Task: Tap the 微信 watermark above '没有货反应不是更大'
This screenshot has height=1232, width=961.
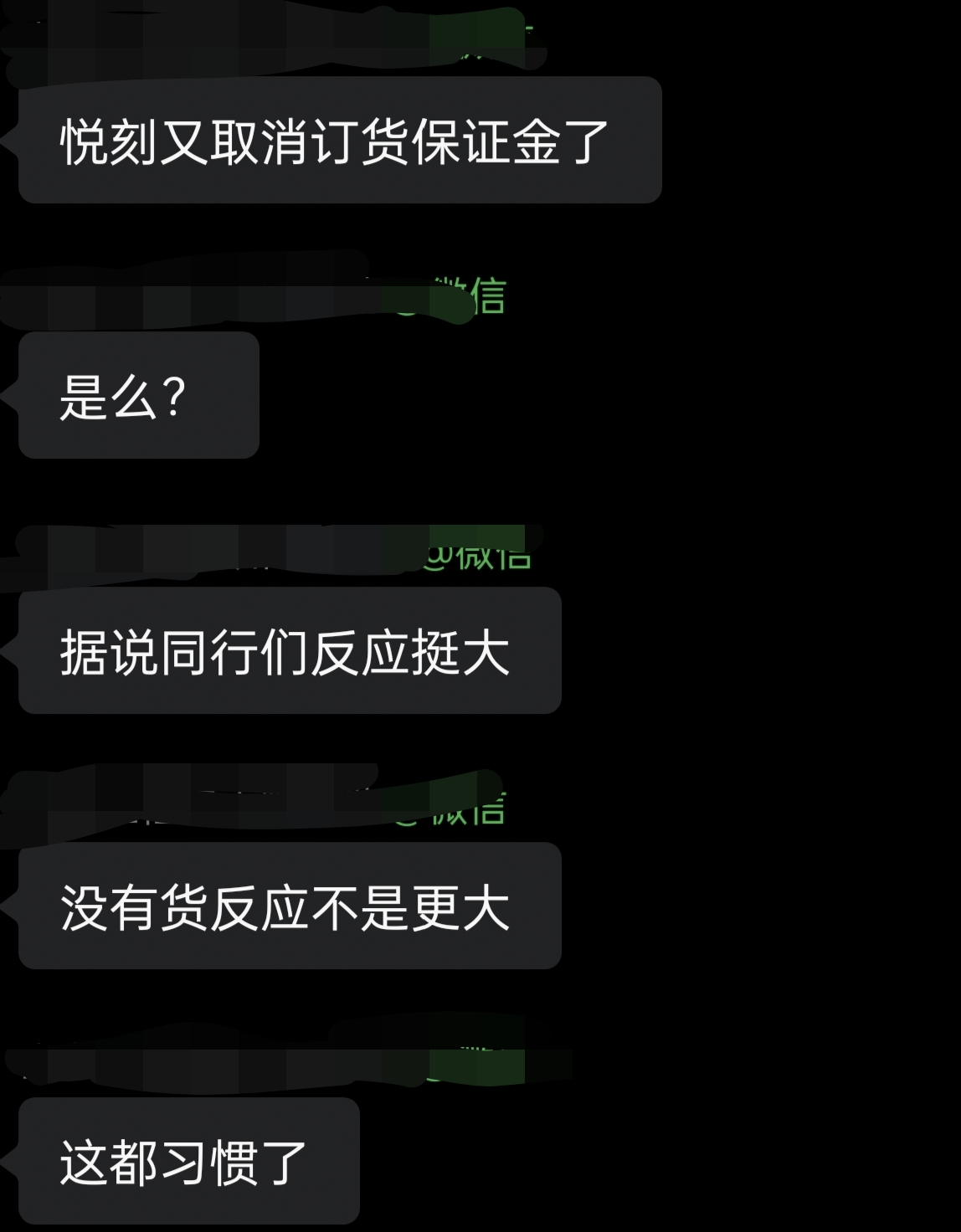Action: click(469, 816)
